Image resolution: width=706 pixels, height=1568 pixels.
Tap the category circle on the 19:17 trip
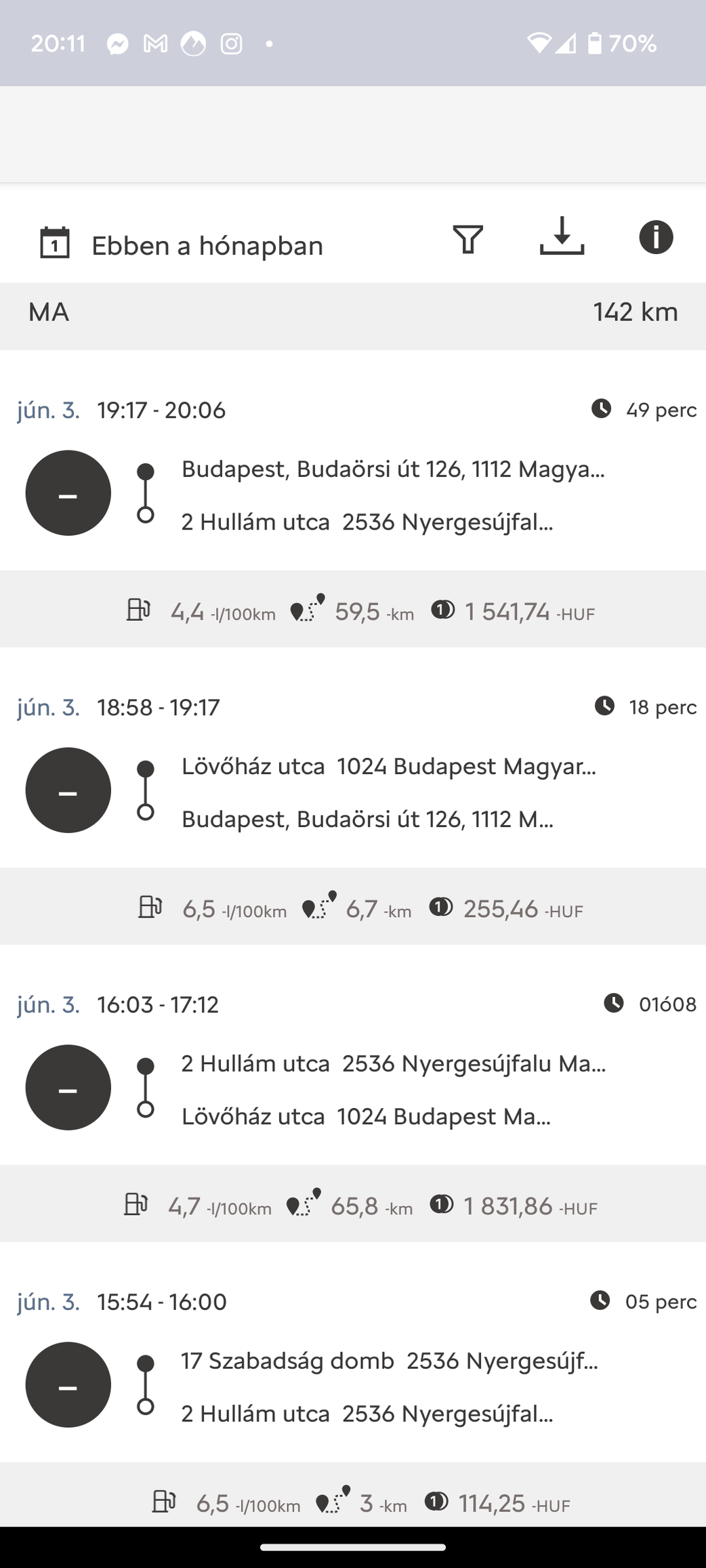click(68, 493)
